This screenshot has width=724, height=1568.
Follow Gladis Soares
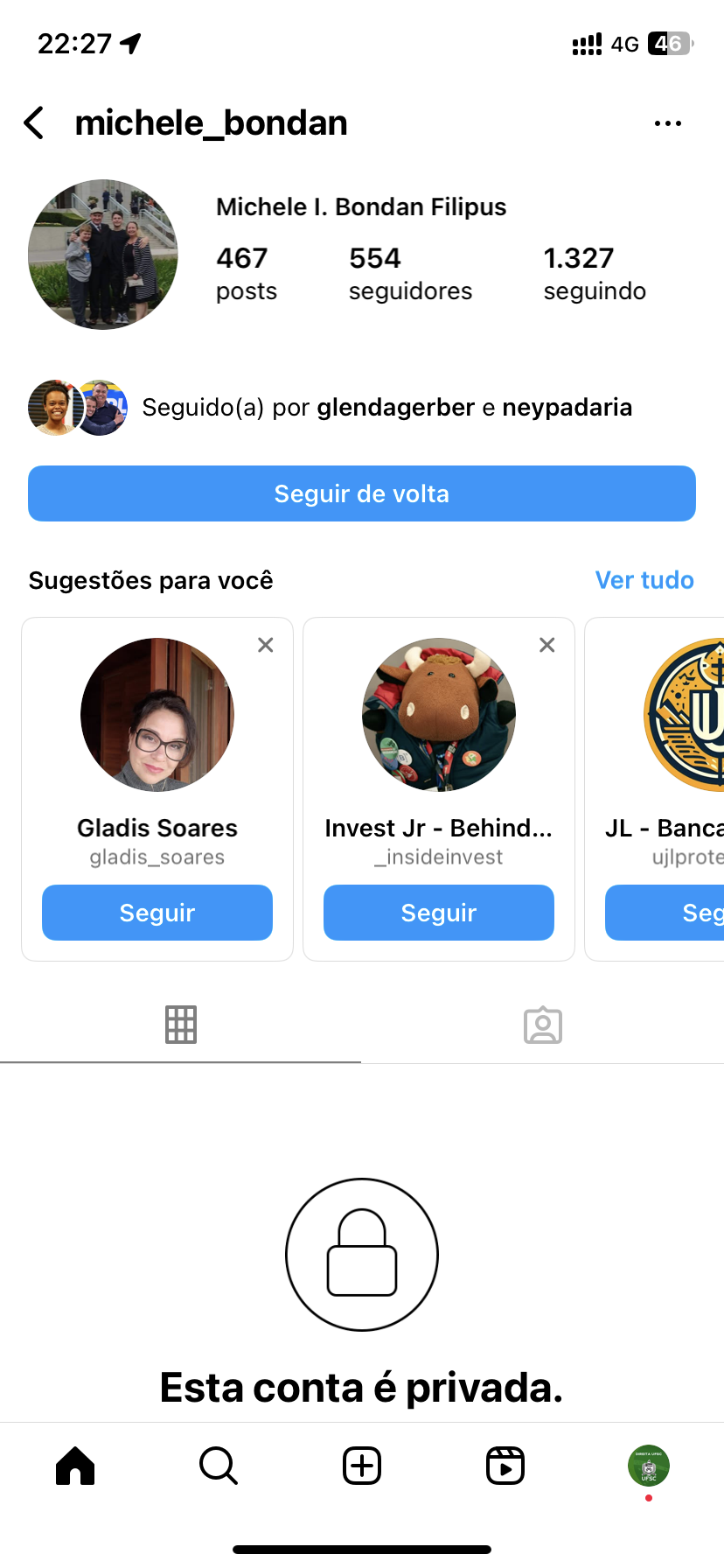click(157, 913)
